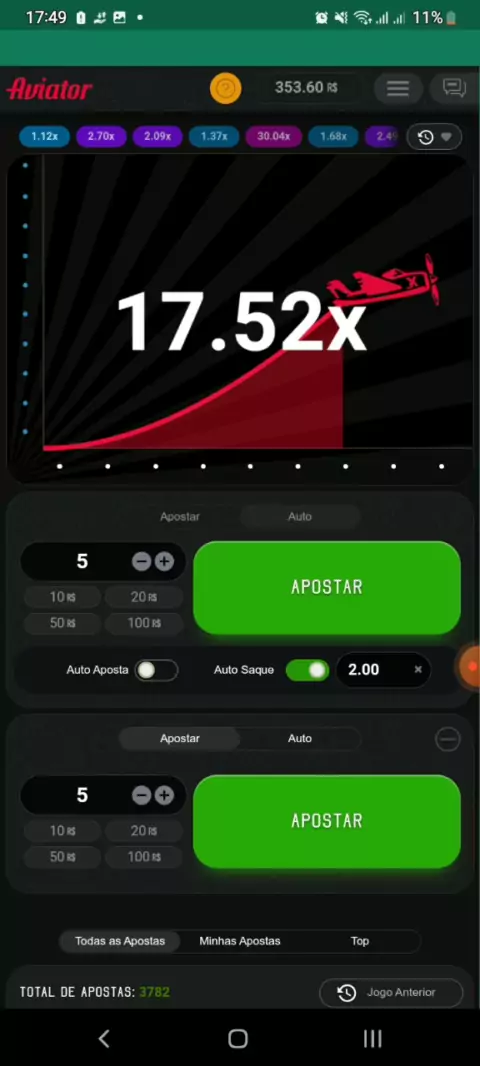The image size is (480, 1066).
Task: Clear the 2.00 auto cashout value
Action: click(418, 670)
